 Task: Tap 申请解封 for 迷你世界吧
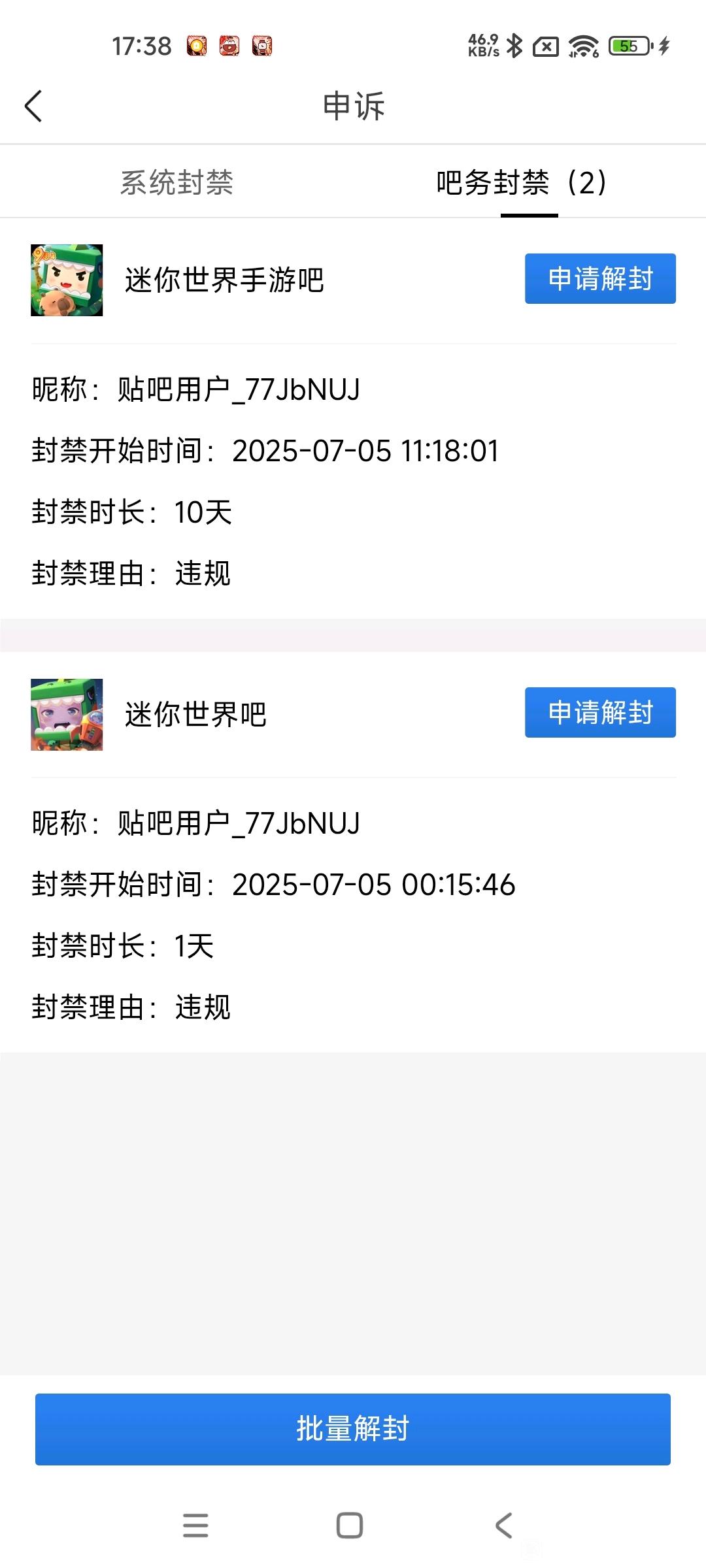pos(599,713)
